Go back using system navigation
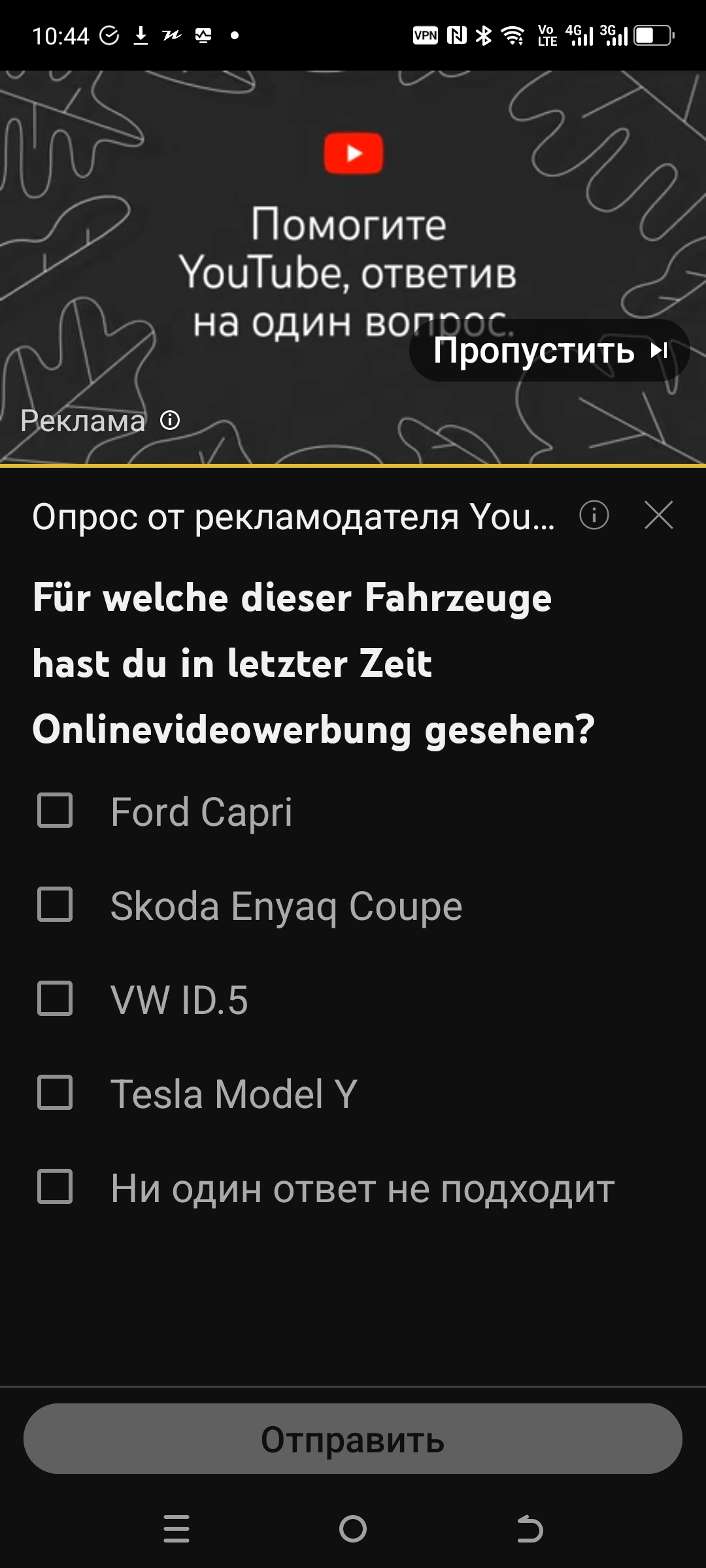Screen dimensions: 706x1568 coord(529,1529)
